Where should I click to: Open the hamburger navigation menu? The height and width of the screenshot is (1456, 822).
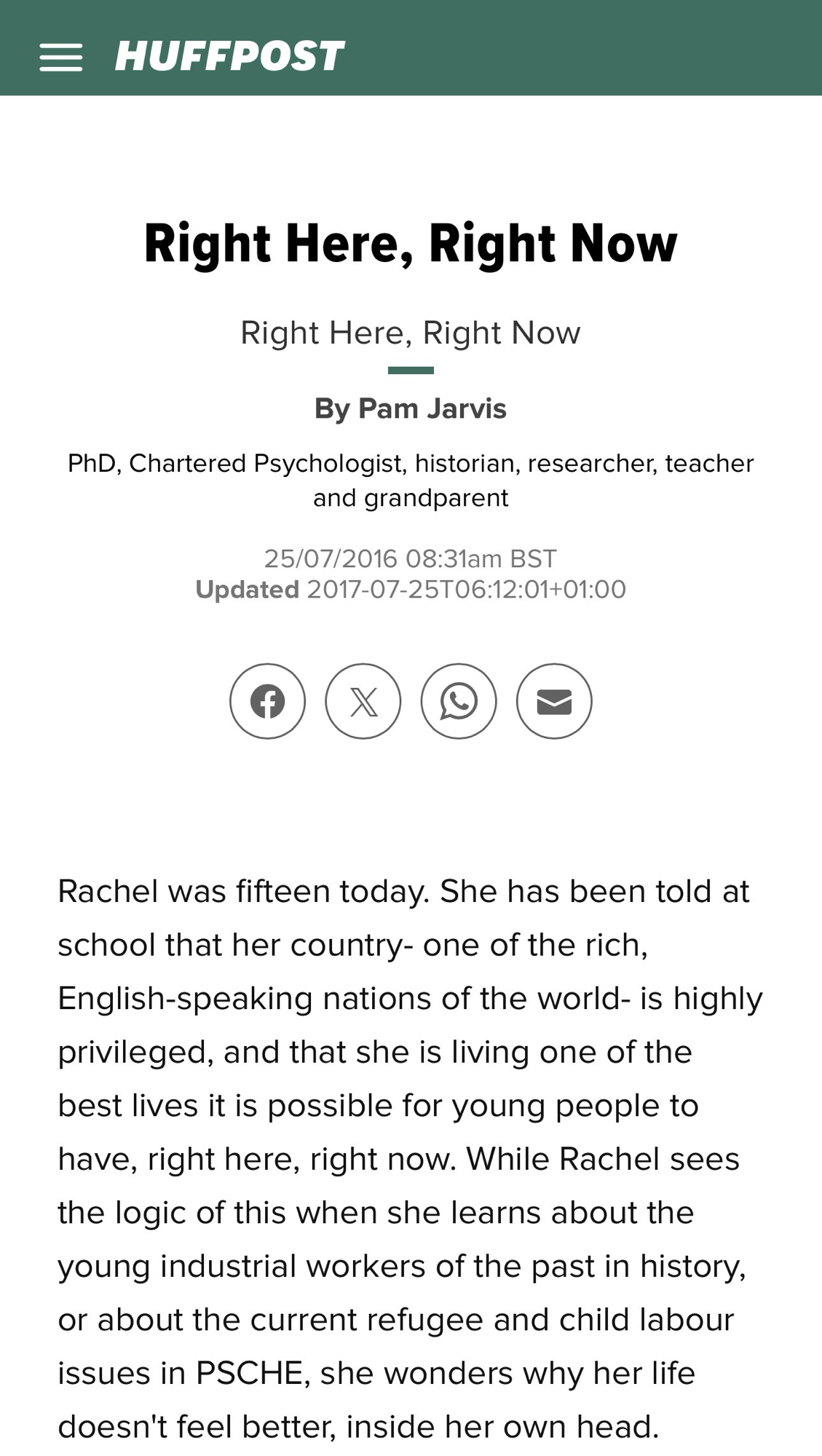[x=60, y=57]
